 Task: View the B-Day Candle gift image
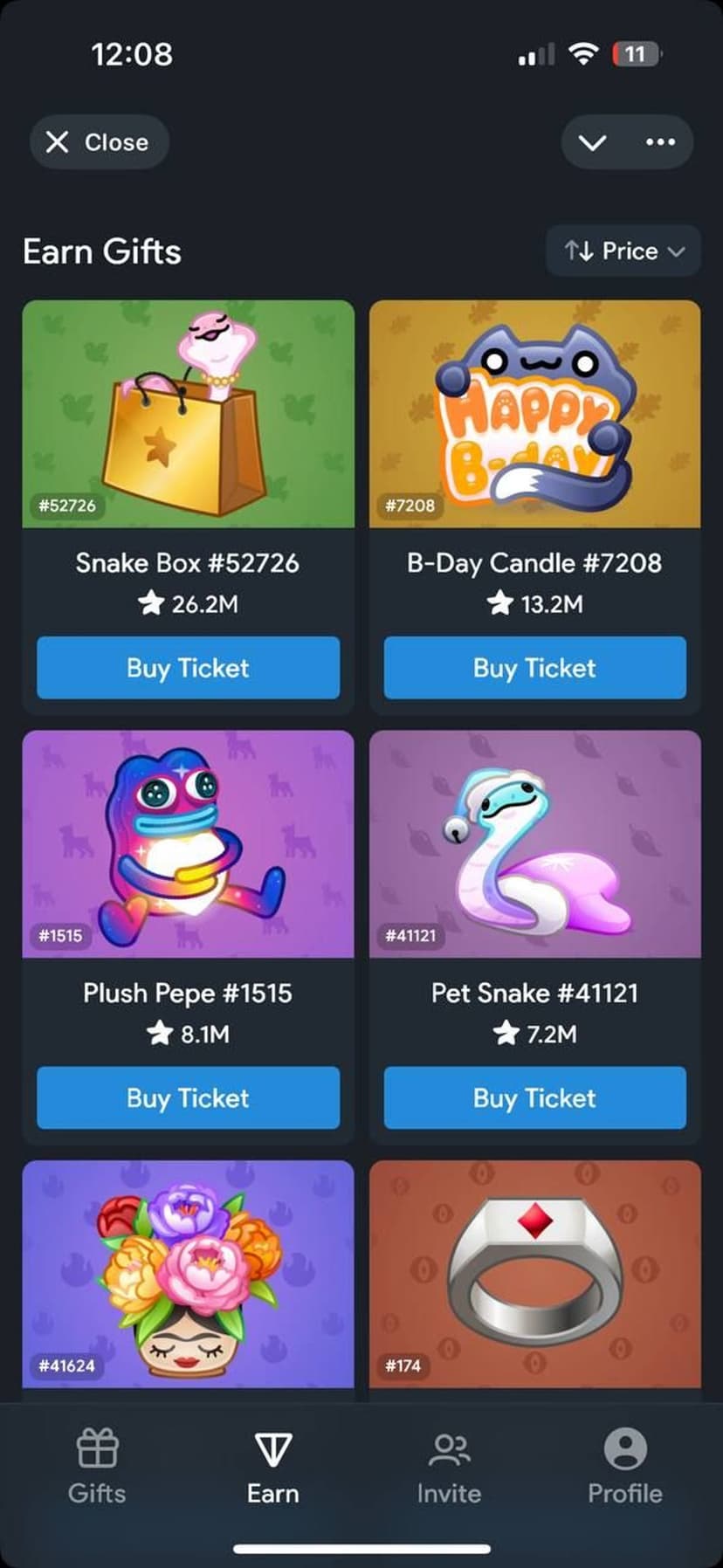(x=534, y=414)
